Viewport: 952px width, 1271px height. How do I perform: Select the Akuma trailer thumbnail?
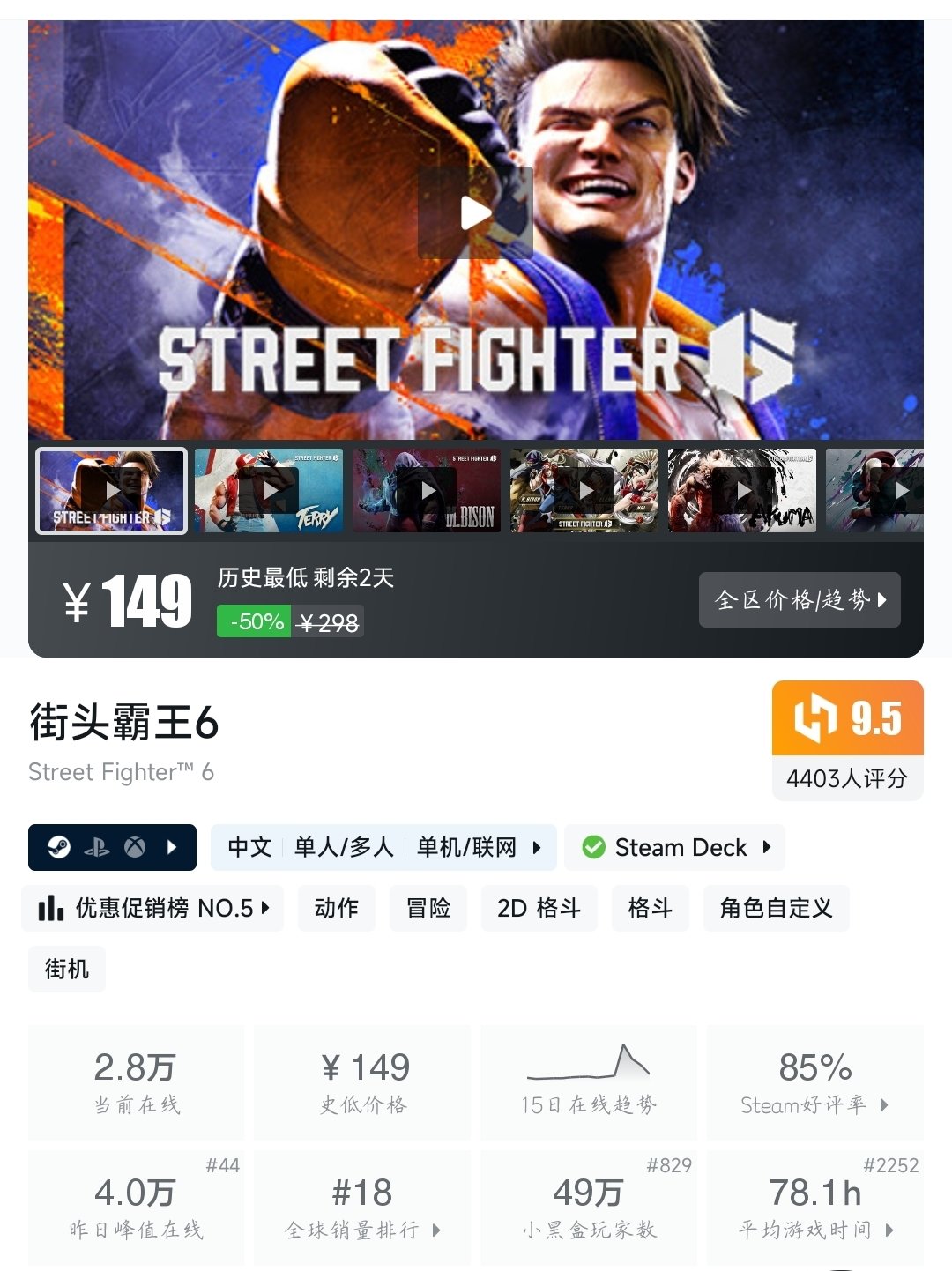coord(742,491)
